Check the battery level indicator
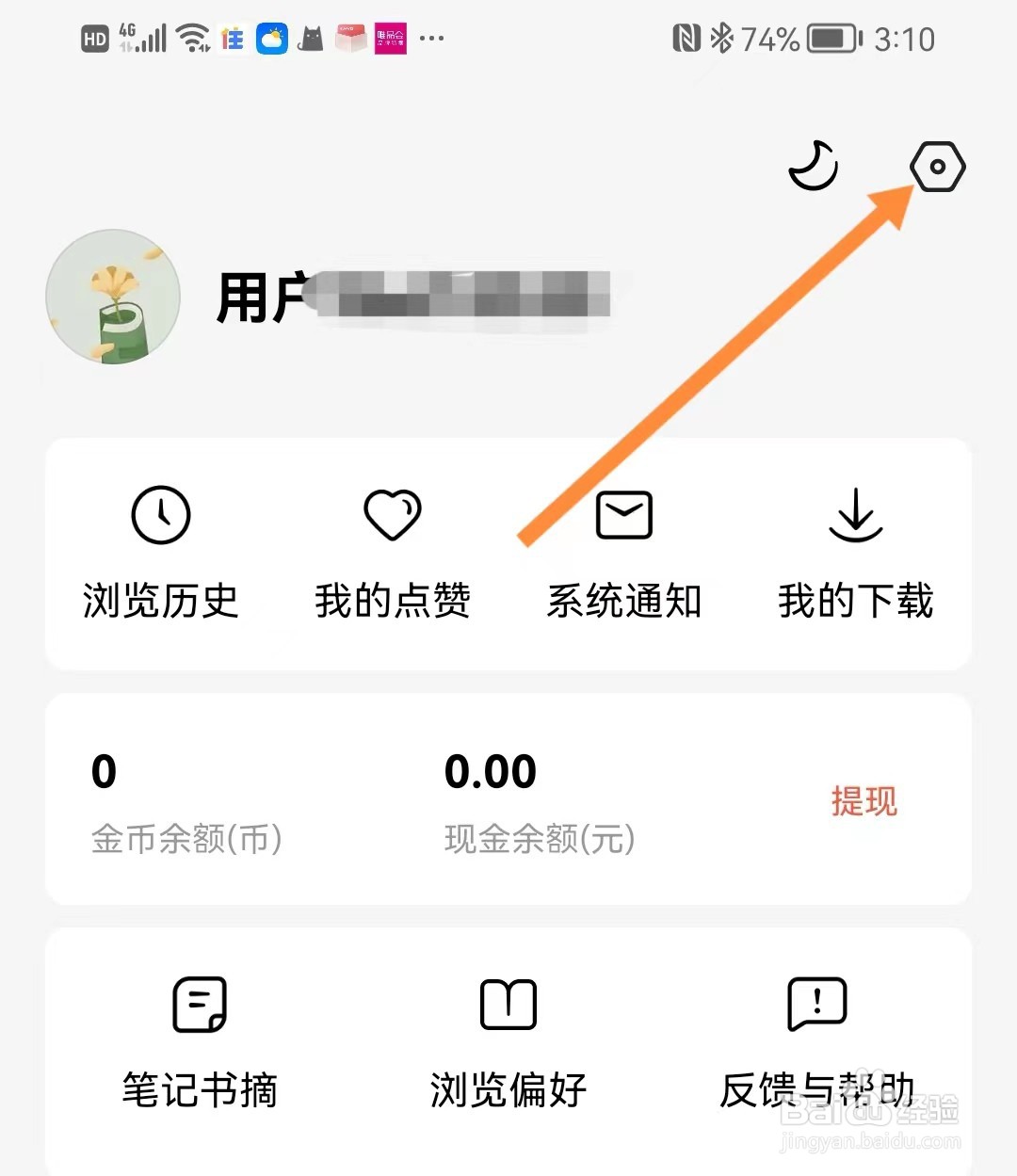Viewport: 1017px width, 1176px height. tap(829, 38)
